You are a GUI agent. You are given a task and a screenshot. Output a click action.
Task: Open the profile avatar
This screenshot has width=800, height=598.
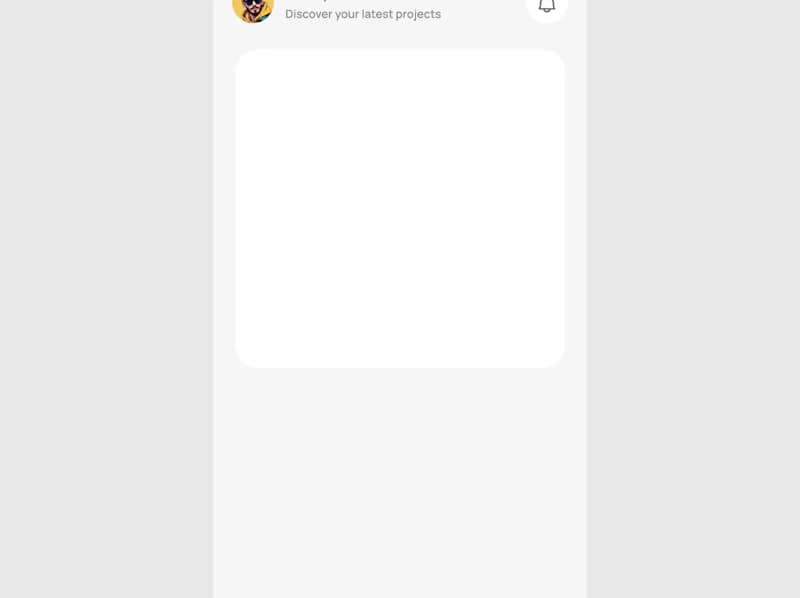pos(253,7)
